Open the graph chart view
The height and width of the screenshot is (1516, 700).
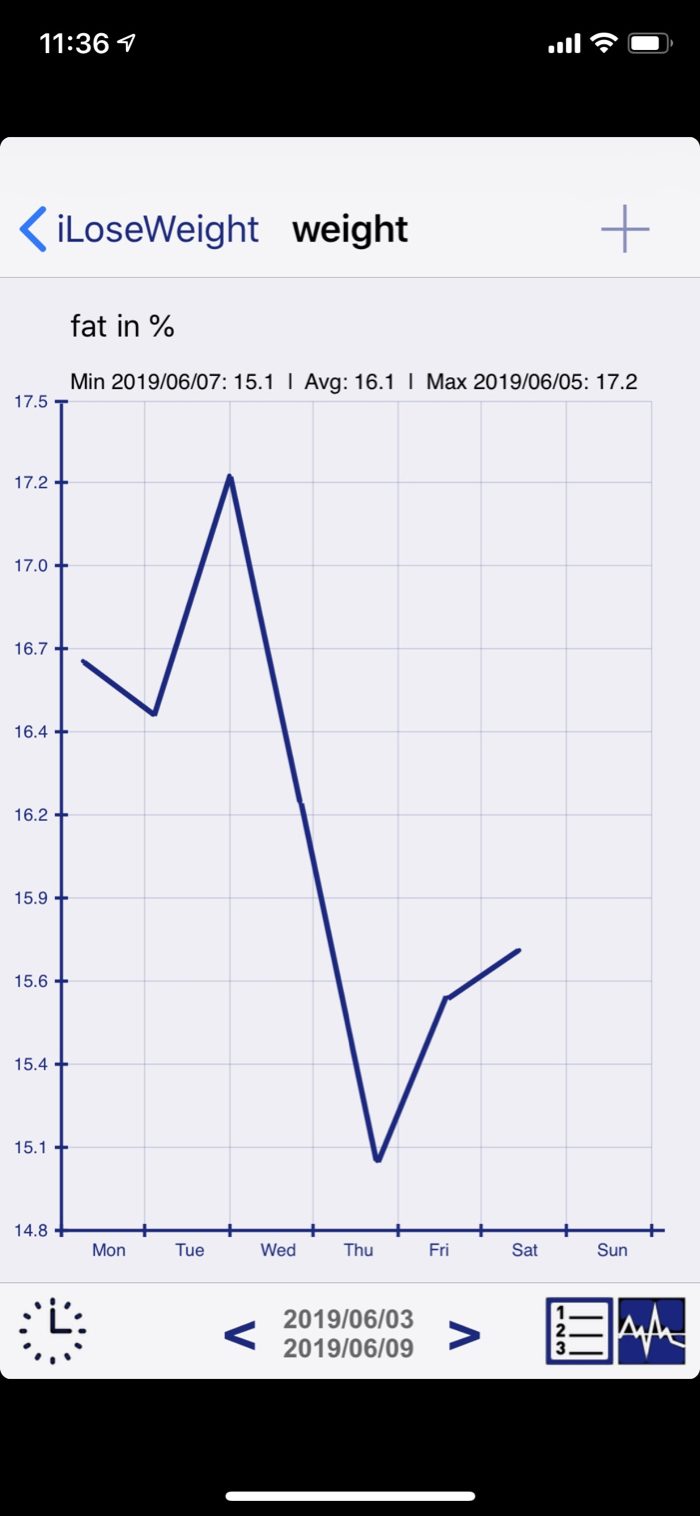coord(652,1331)
